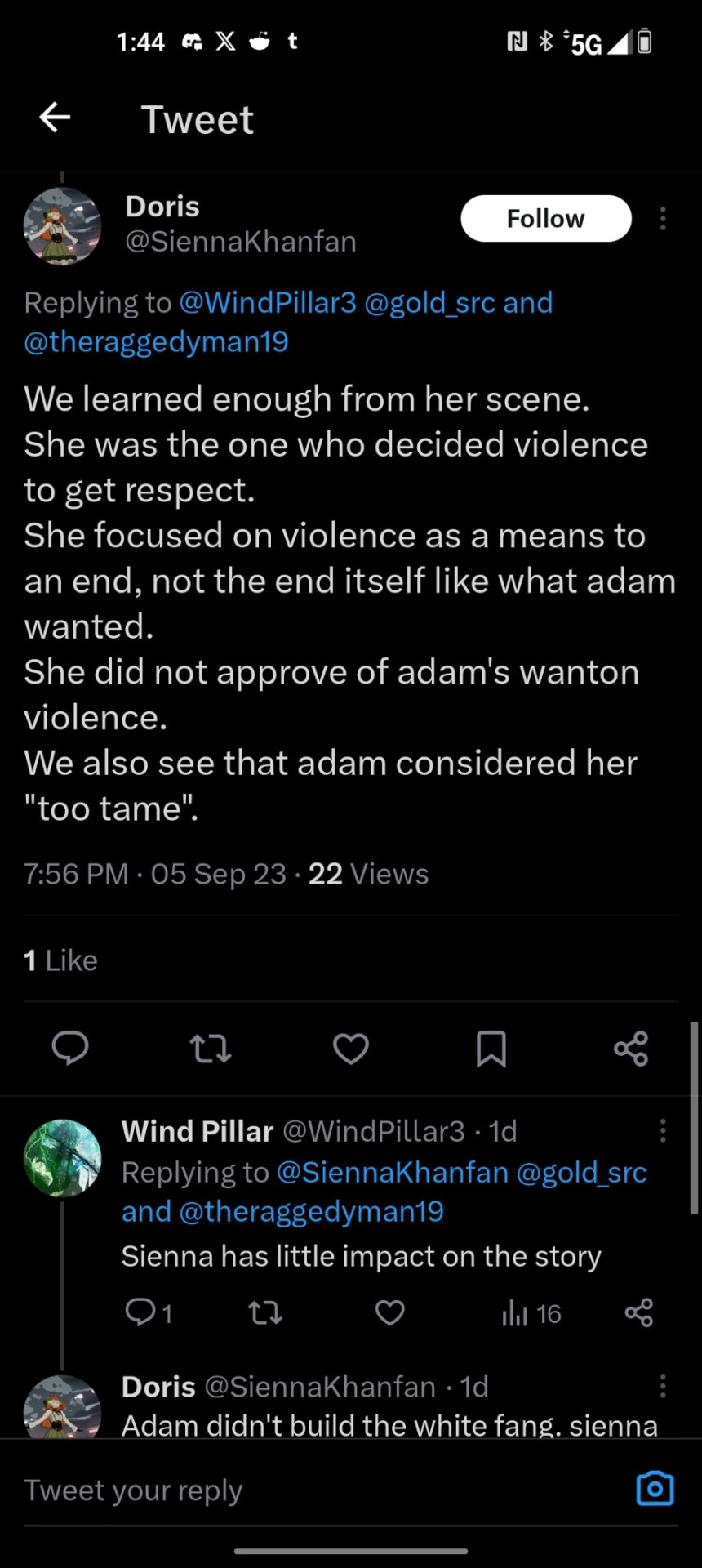
Task: Share Wind Pillar's reply
Action: click(x=638, y=1312)
